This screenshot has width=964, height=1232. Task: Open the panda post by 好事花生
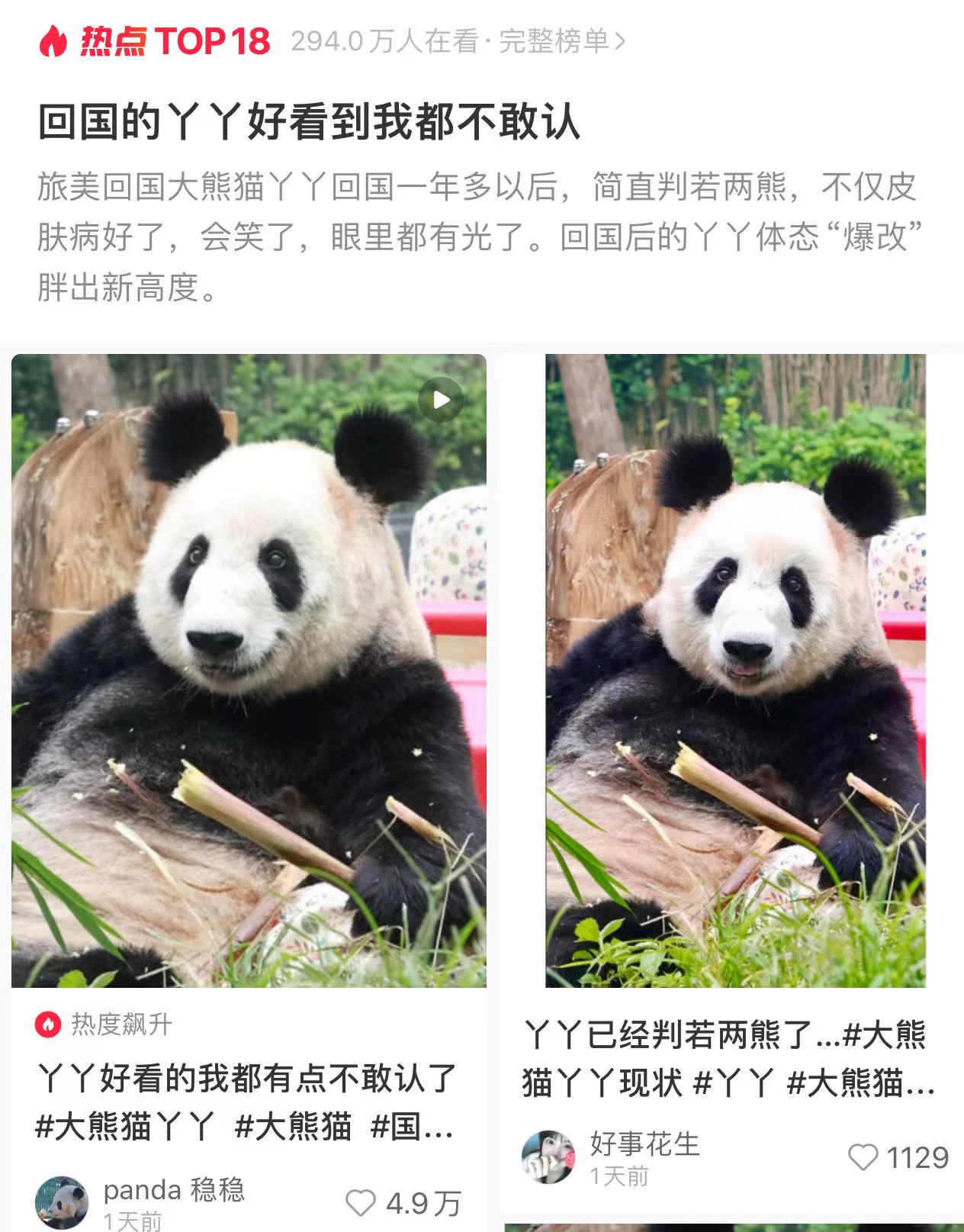(x=735, y=671)
